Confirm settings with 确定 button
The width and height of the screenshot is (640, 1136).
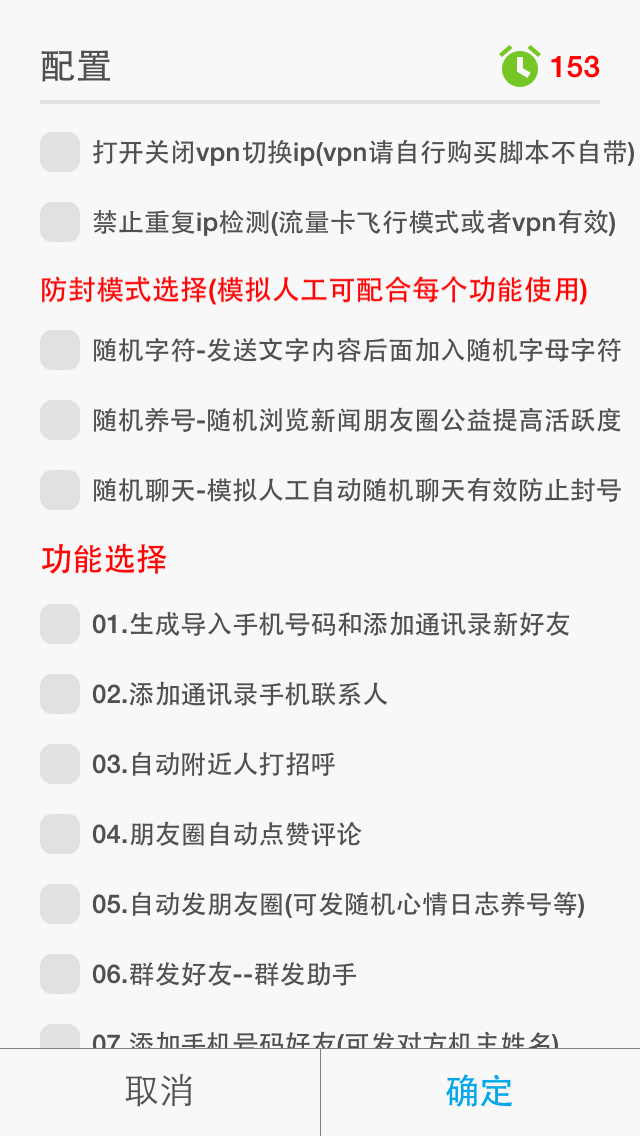(x=479, y=1092)
